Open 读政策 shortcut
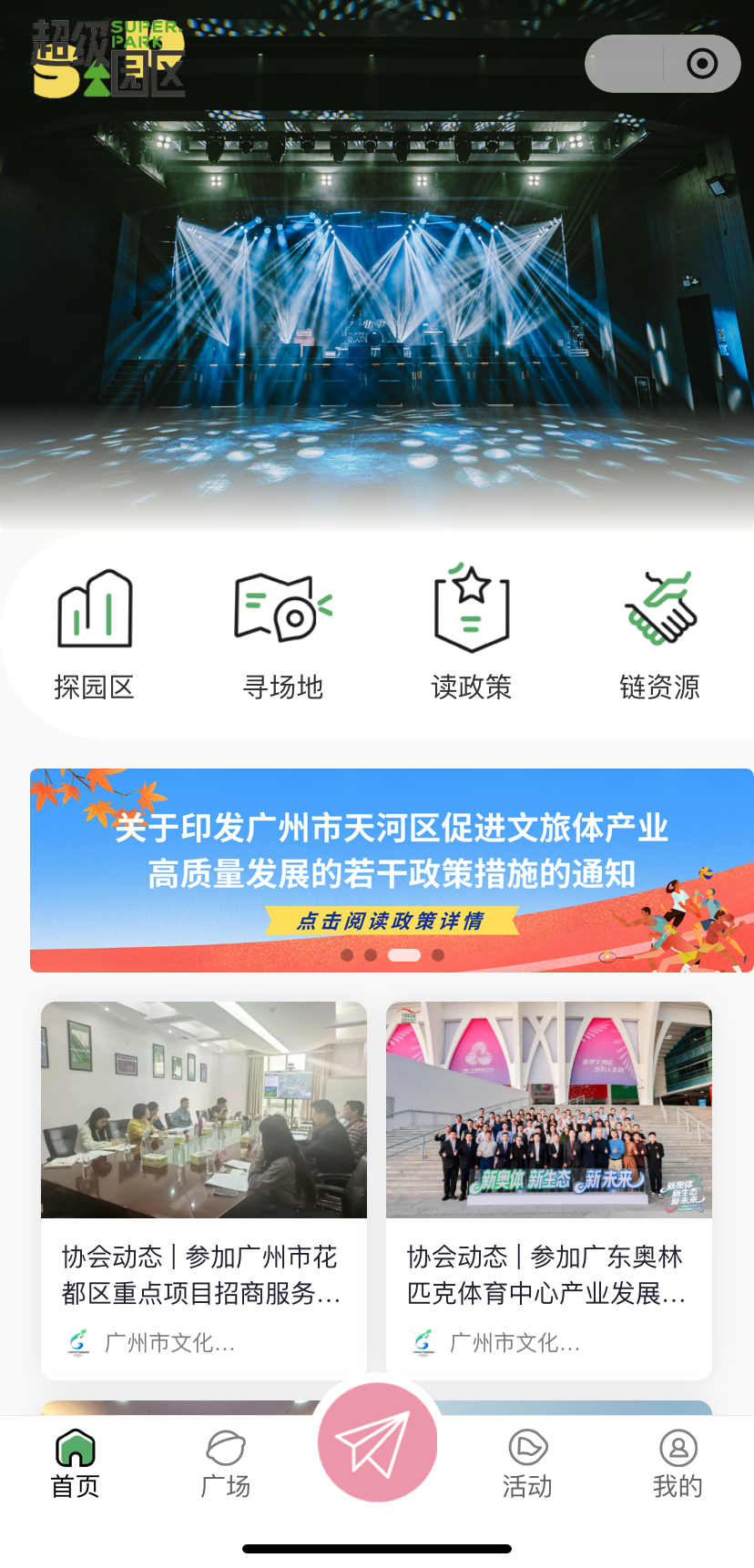This screenshot has height=1568, width=754. 472,635
